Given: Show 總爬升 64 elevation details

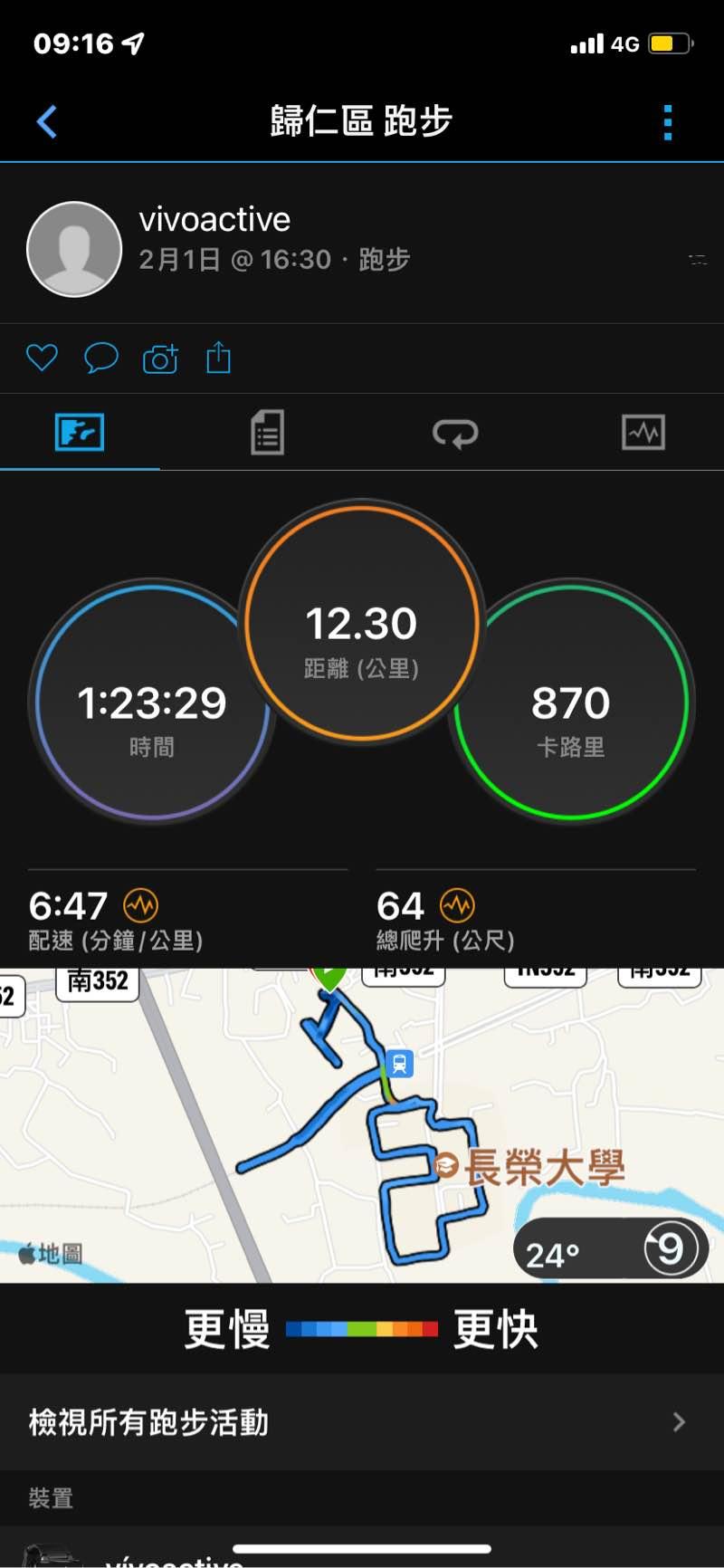Looking at the screenshot, I should coord(457,905).
